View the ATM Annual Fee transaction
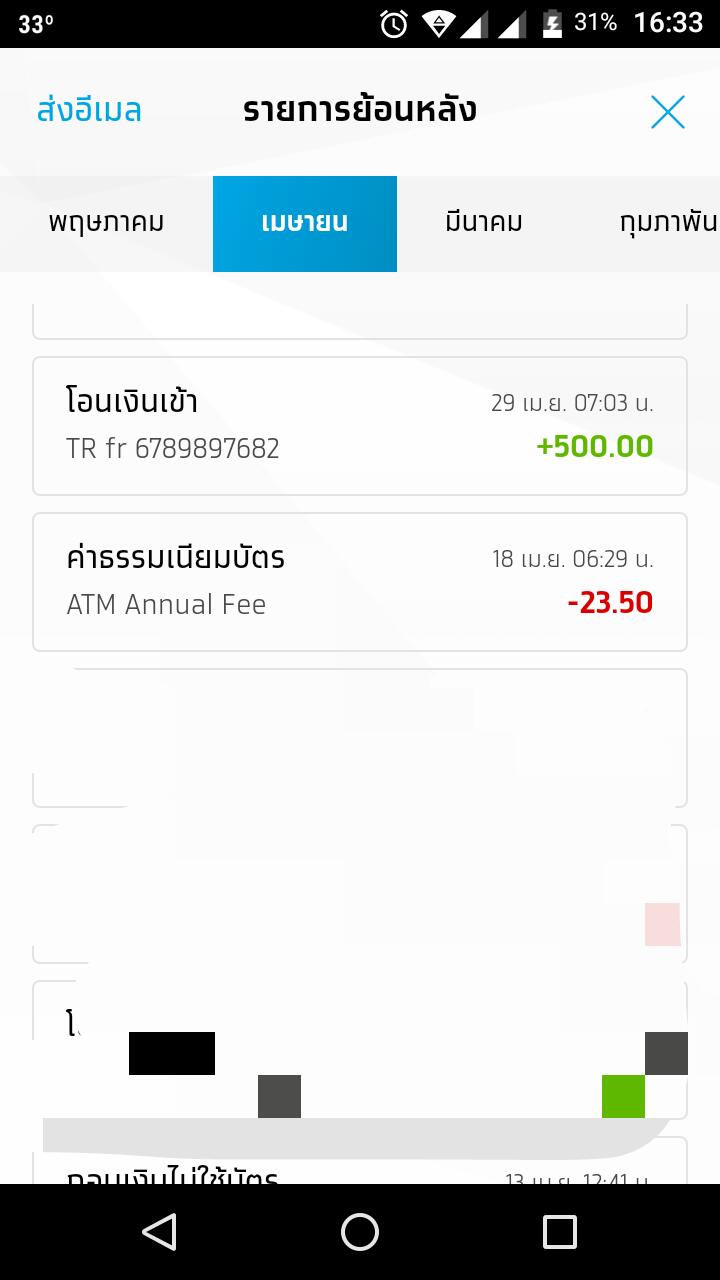This screenshot has height=1280, width=720. coord(360,582)
